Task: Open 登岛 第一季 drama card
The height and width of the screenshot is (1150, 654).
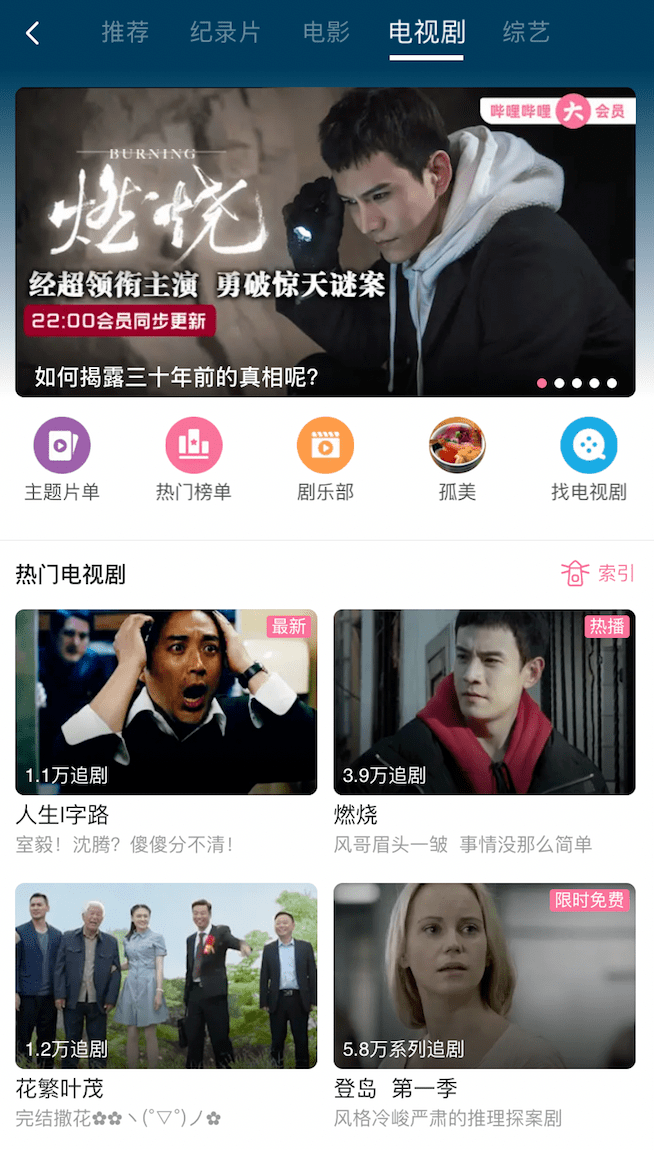Action: 484,975
